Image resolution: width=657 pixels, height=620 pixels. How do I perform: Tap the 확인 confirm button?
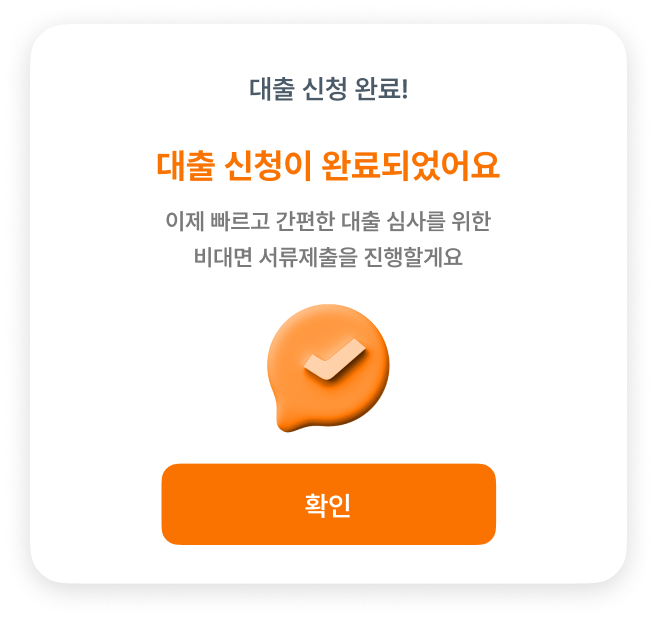tap(328, 504)
